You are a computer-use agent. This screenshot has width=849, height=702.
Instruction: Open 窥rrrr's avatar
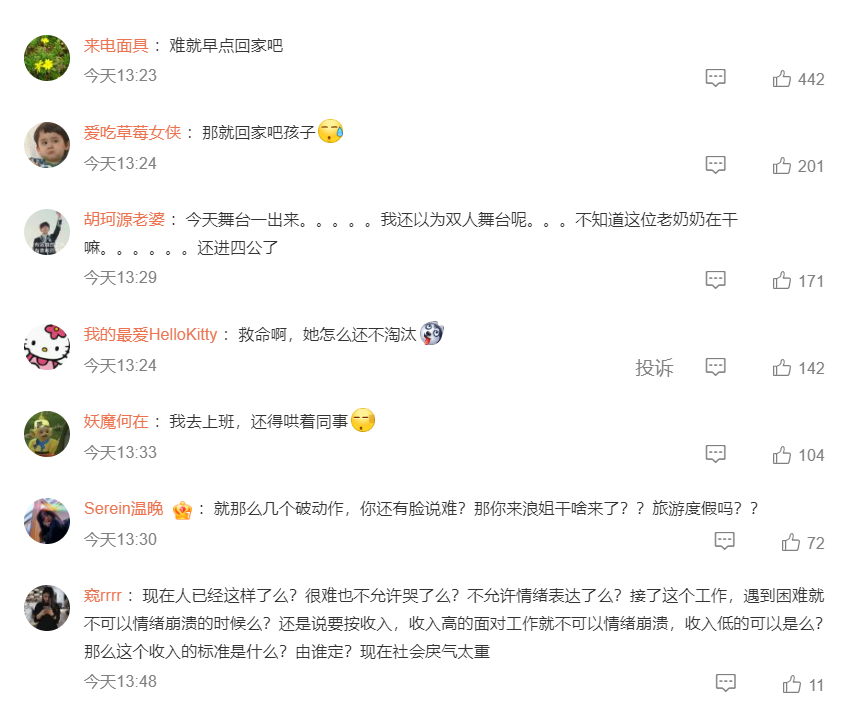pyautogui.click(x=46, y=607)
